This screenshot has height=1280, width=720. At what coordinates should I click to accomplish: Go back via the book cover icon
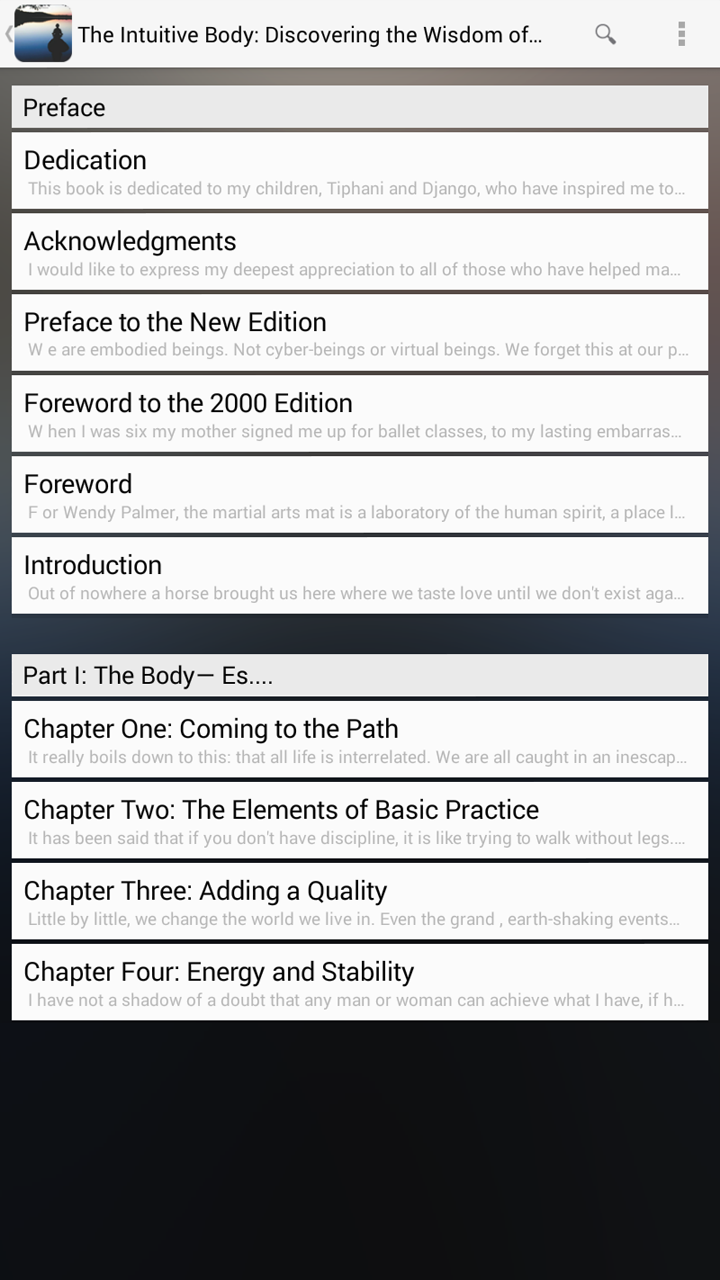pyautogui.click(x=42, y=34)
